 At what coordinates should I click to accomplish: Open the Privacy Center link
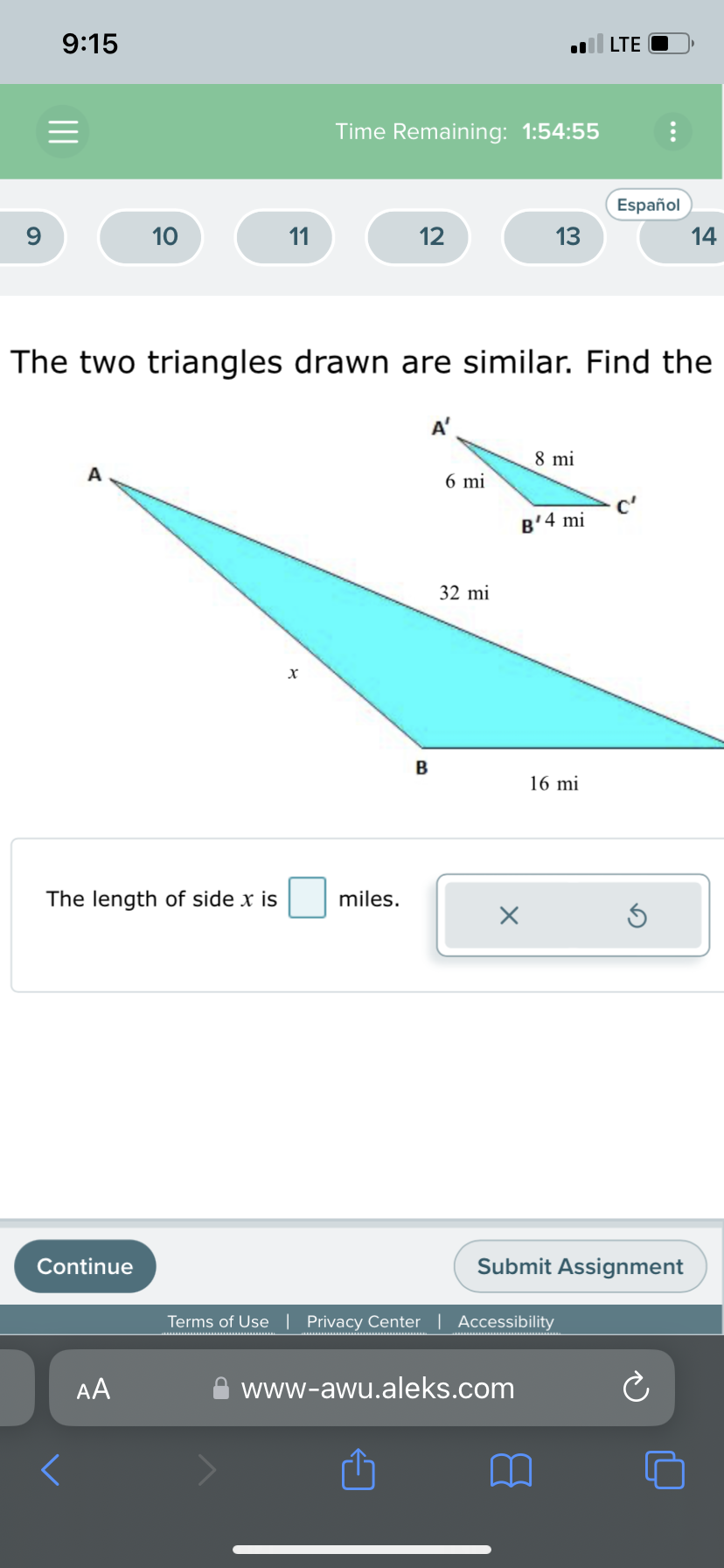pyautogui.click(x=363, y=1321)
